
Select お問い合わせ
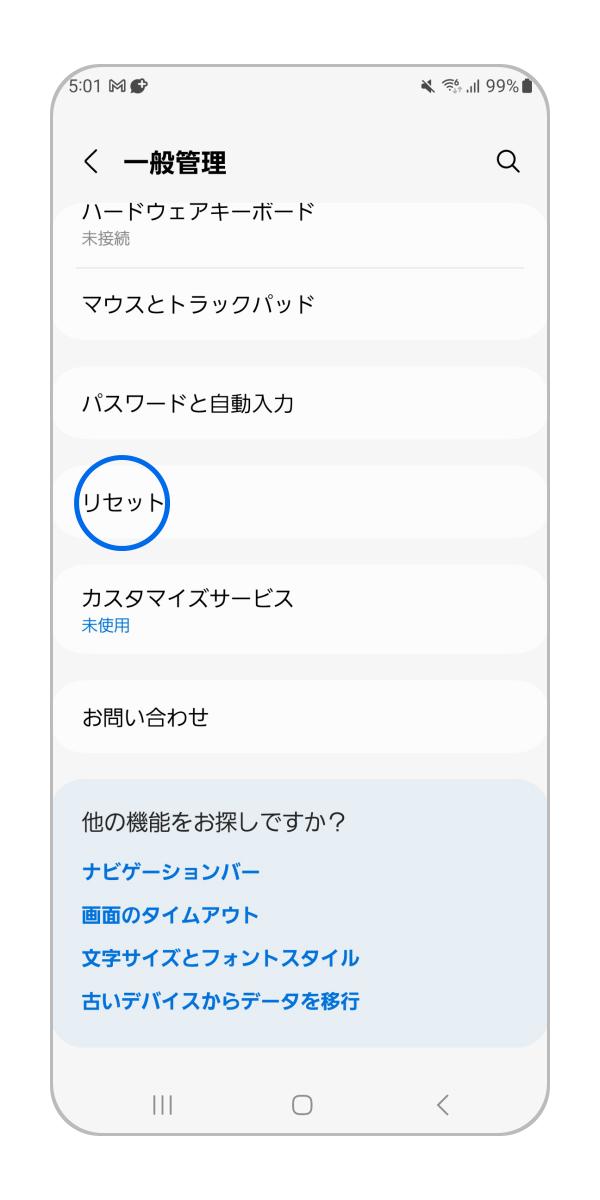[300, 717]
